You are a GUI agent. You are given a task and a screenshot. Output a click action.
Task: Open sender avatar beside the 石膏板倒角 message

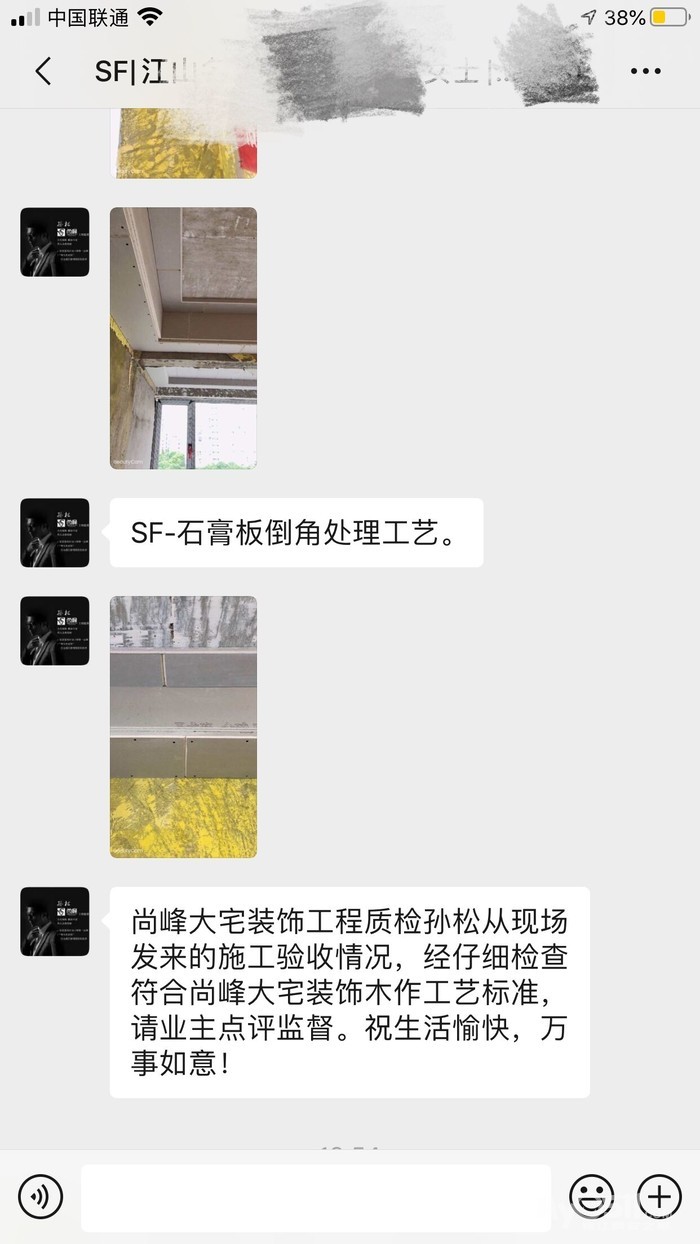[x=55, y=533]
